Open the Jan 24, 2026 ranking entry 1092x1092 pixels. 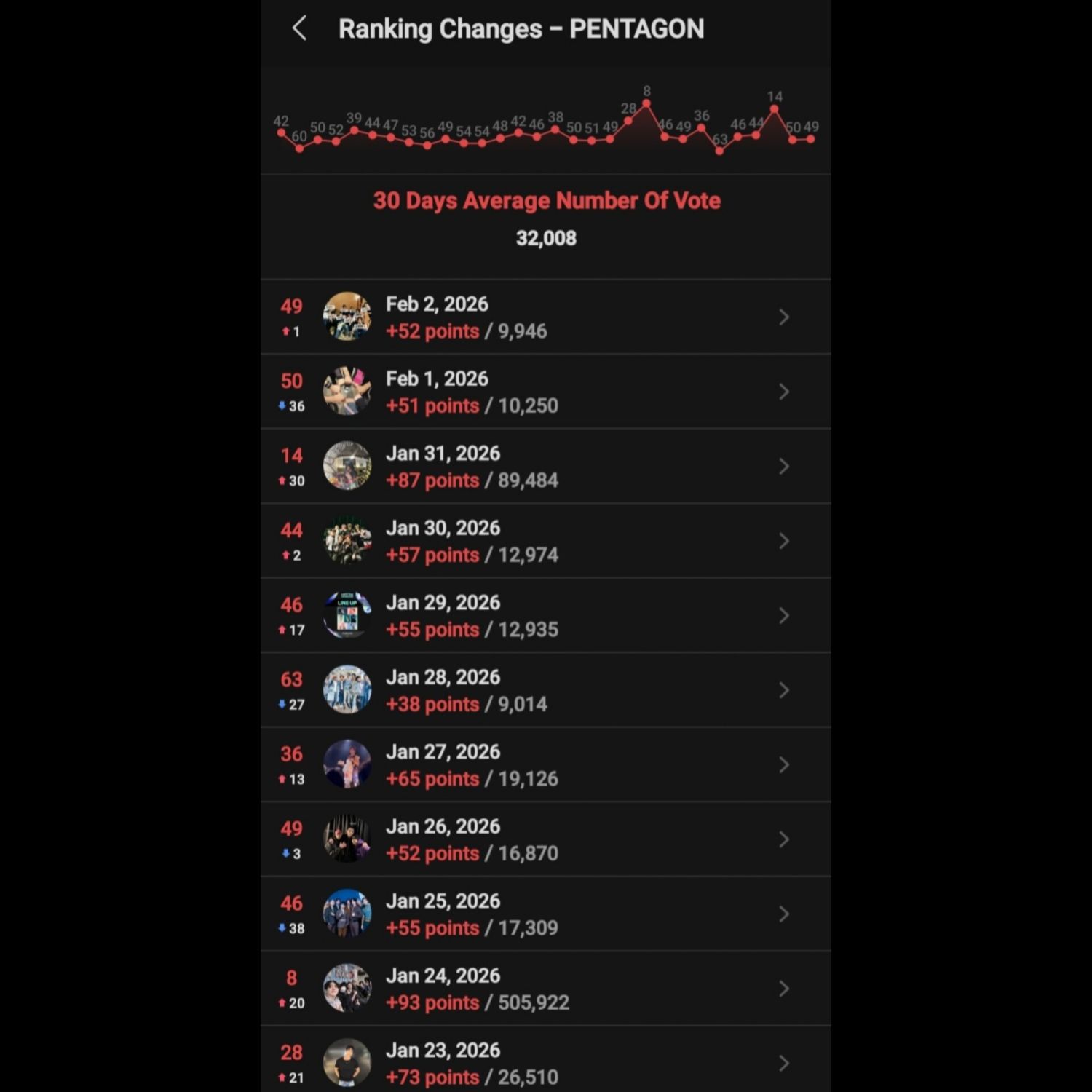point(546,989)
